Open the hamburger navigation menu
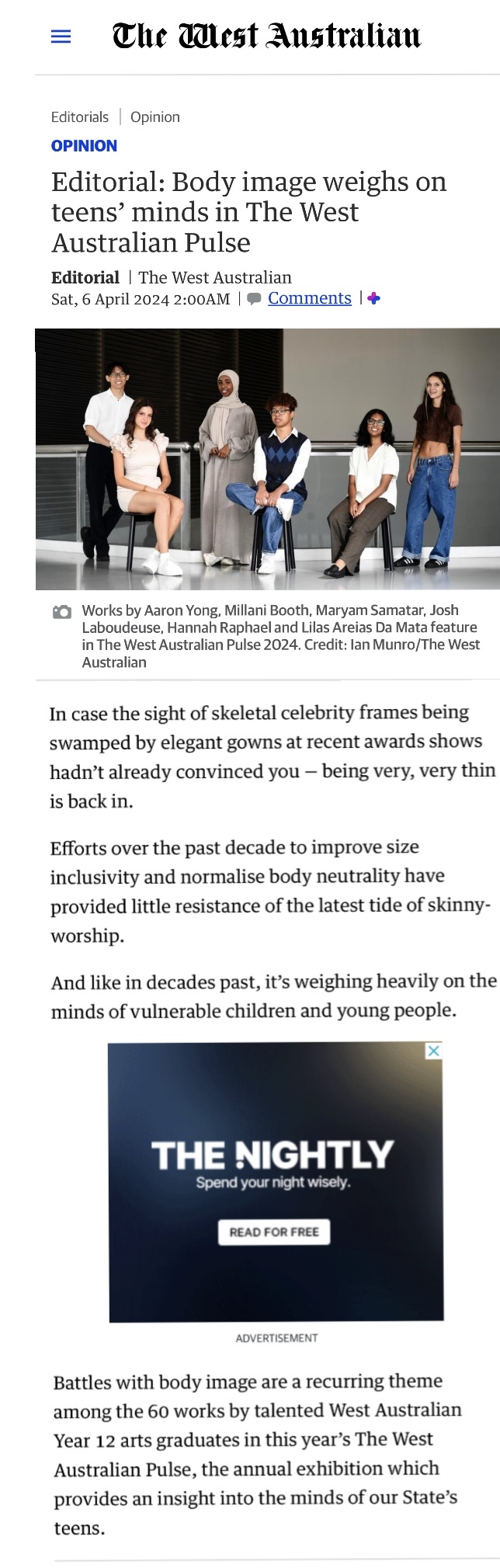Viewport: 500px width, 1568px height. (x=61, y=37)
